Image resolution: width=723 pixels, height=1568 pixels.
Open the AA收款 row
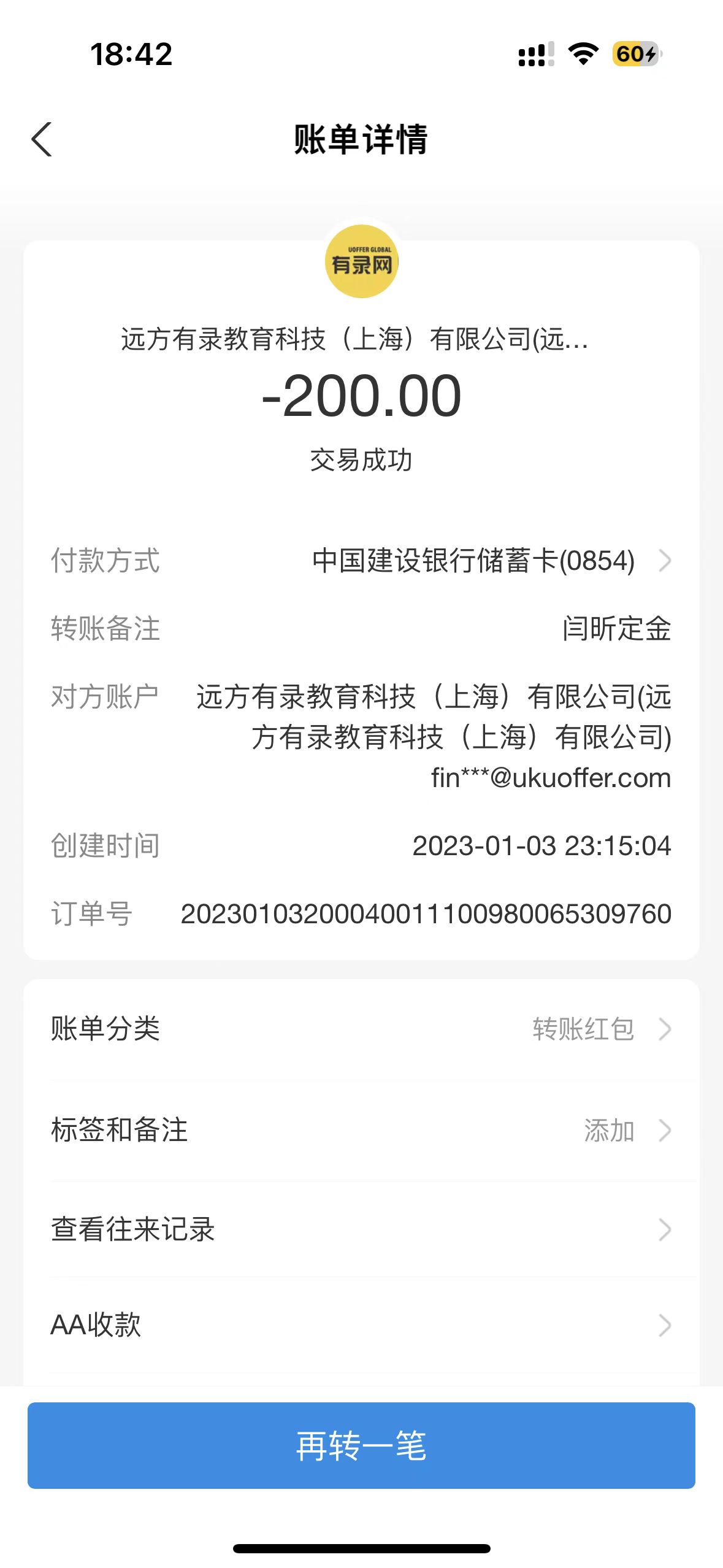pos(361,1325)
